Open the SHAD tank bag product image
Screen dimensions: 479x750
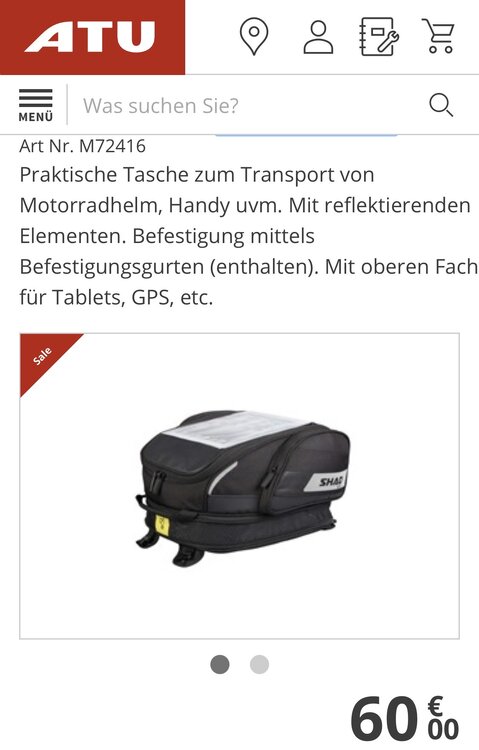tap(239, 486)
